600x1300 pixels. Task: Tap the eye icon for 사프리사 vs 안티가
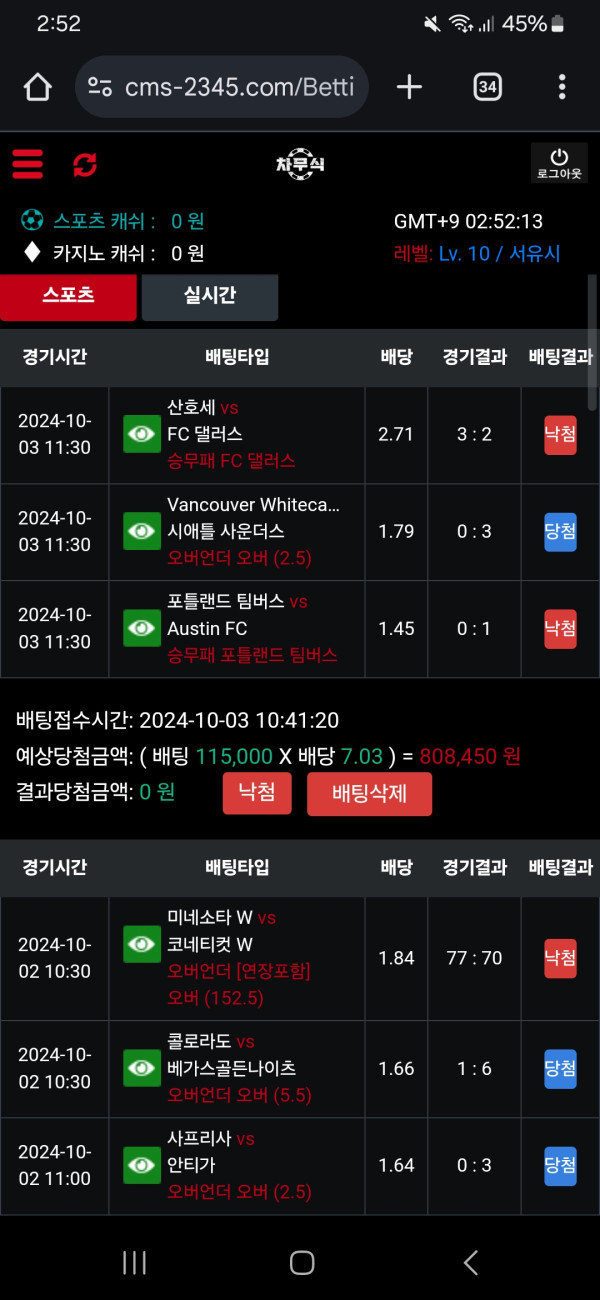pos(142,1165)
